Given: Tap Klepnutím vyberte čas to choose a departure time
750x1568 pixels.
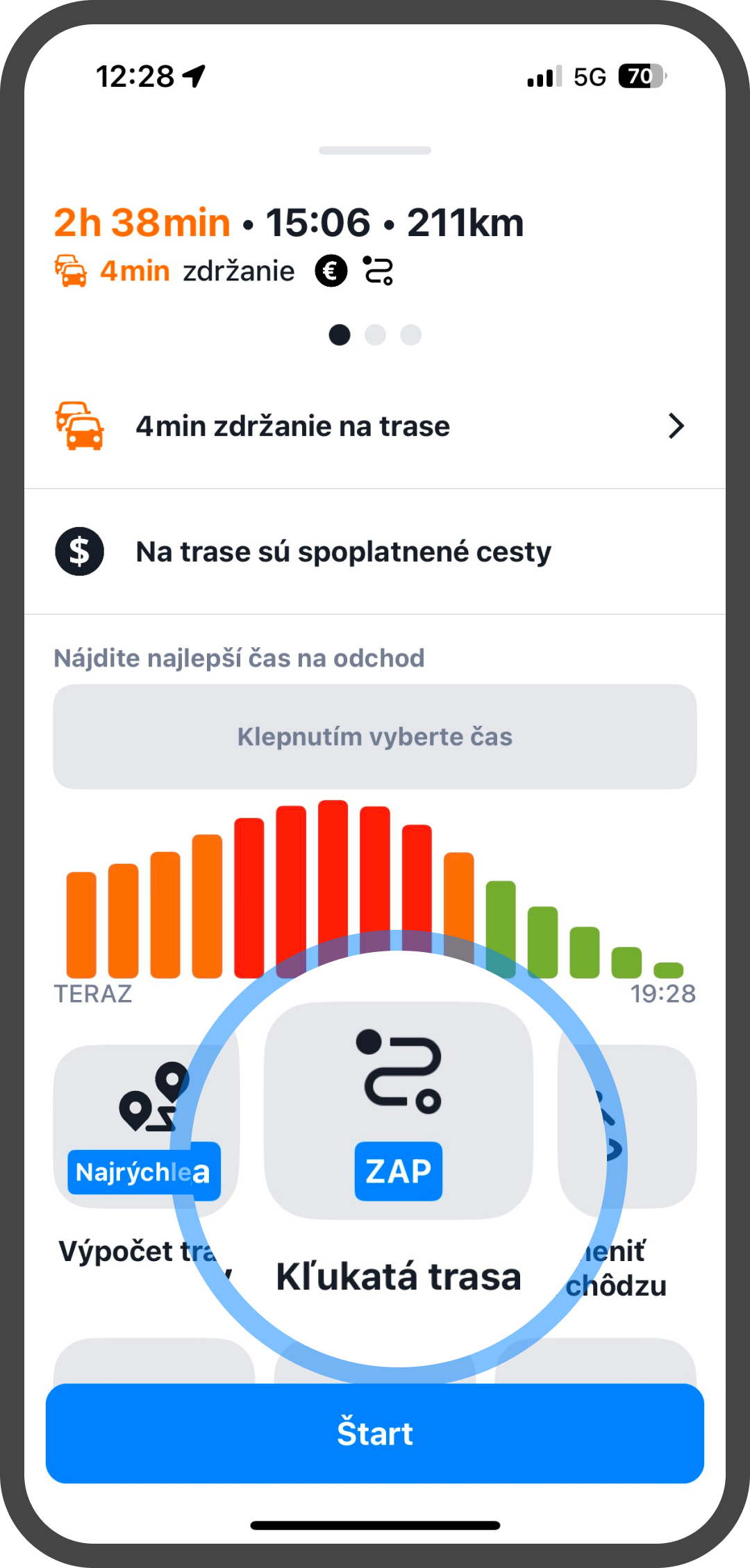Looking at the screenshot, I should tap(375, 737).
